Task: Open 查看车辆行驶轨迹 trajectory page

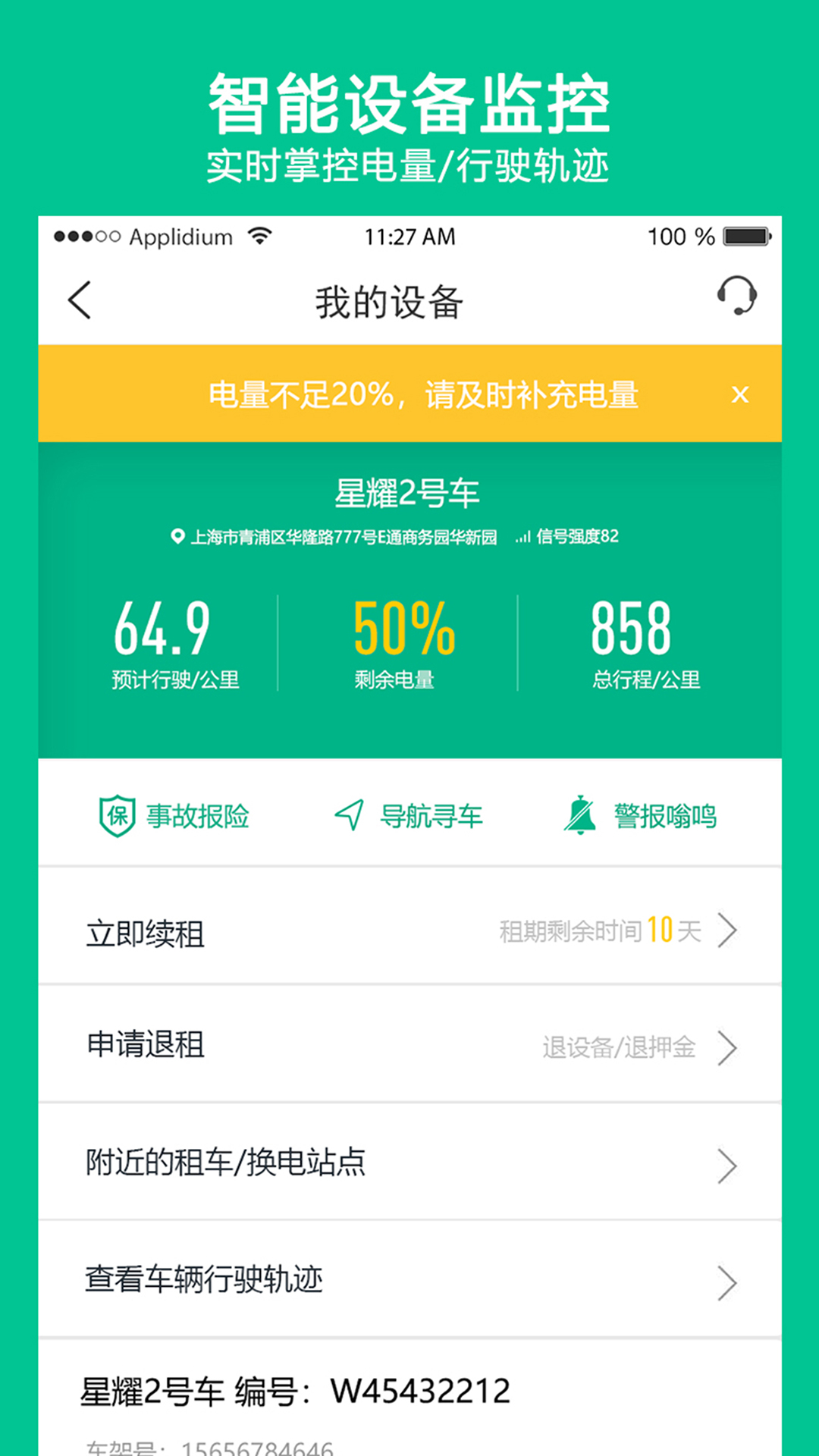Action: coord(728,1282)
